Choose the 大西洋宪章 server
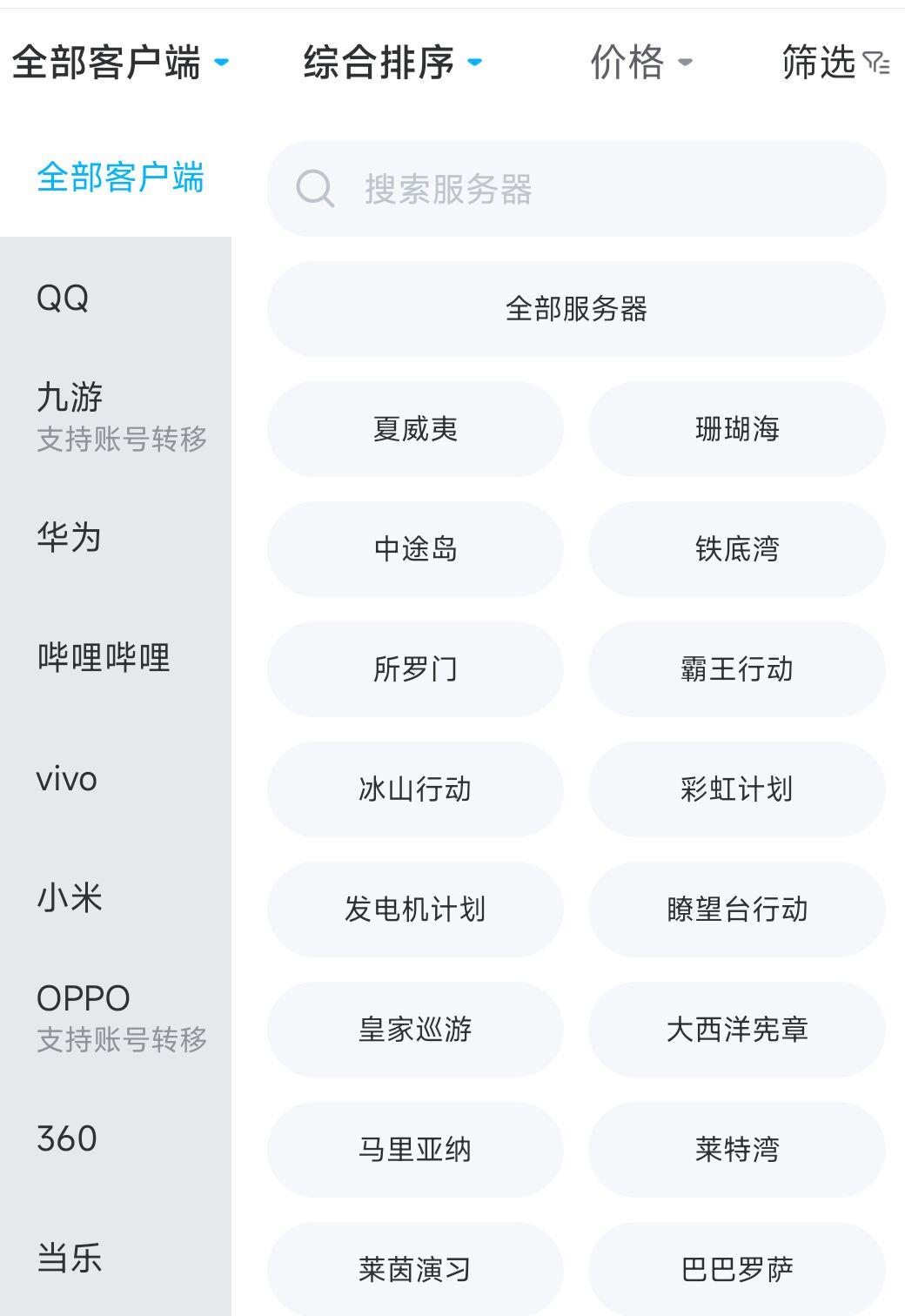The image size is (905, 1316). pyautogui.click(x=736, y=1030)
